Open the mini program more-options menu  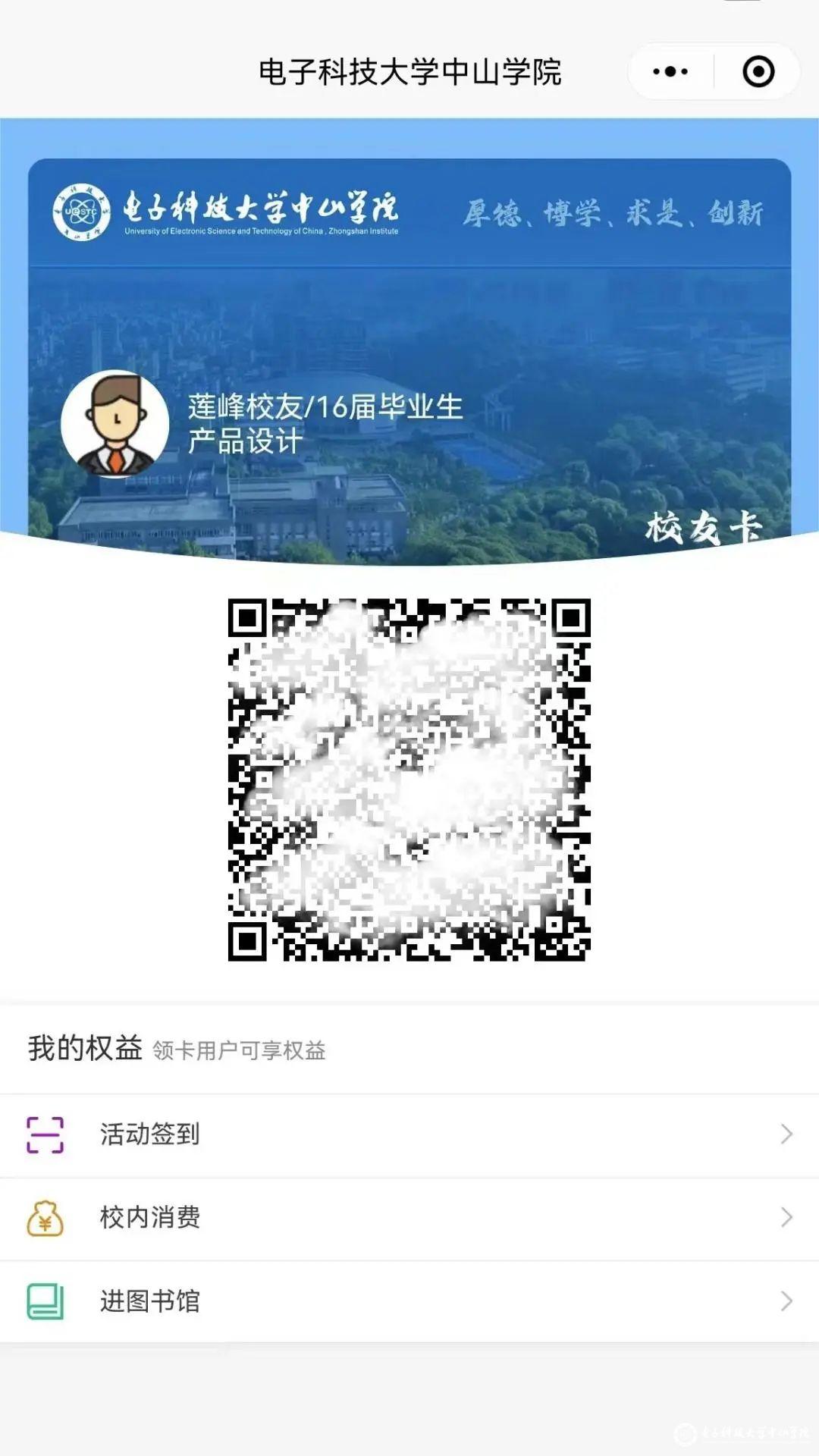(x=670, y=72)
